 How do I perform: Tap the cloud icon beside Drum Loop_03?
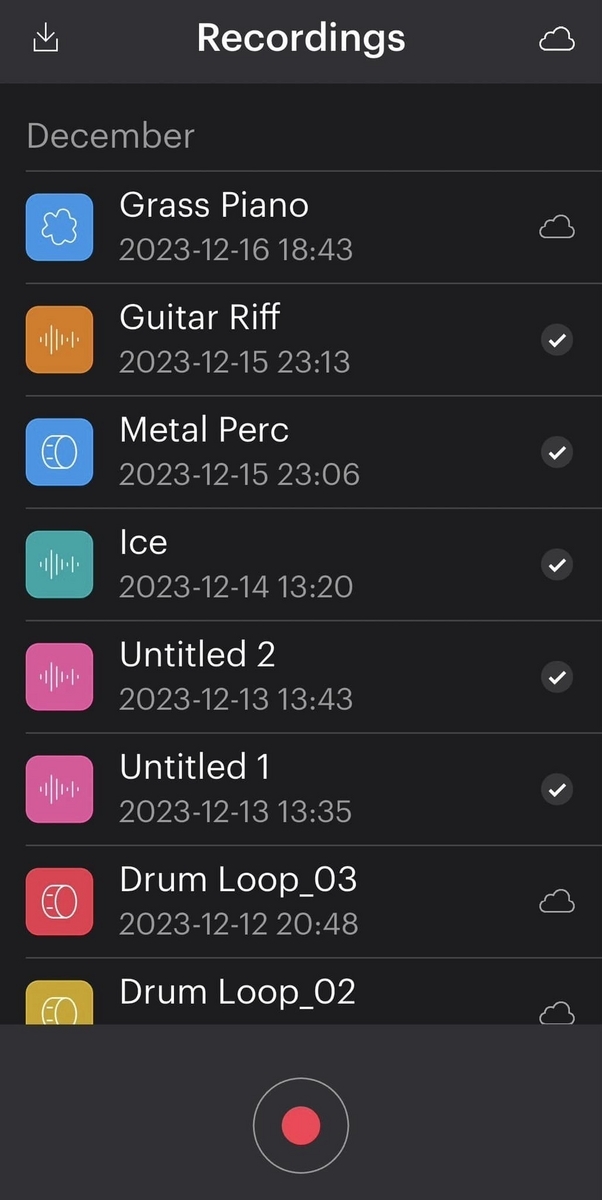[x=557, y=902]
